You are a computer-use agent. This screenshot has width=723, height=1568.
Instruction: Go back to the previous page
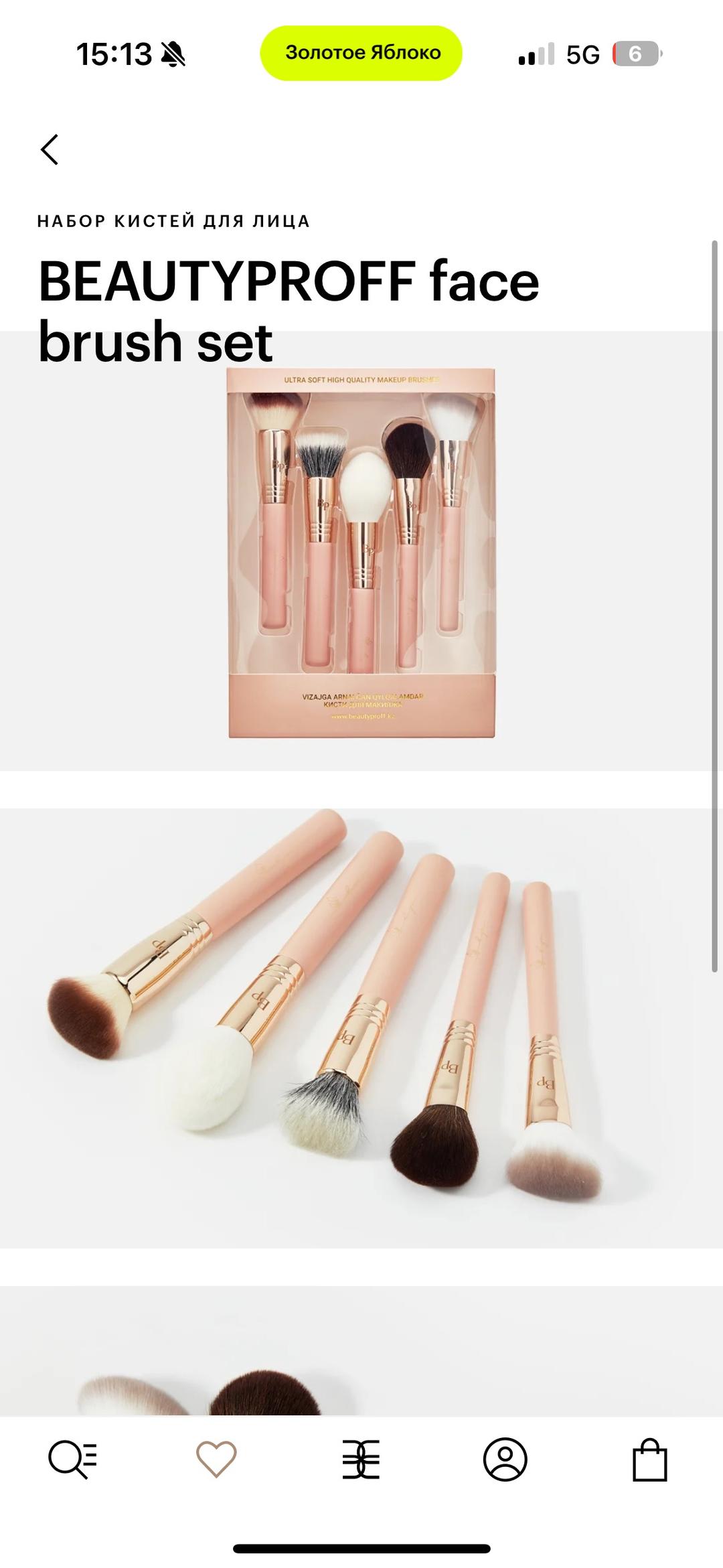pyautogui.click(x=50, y=149)
